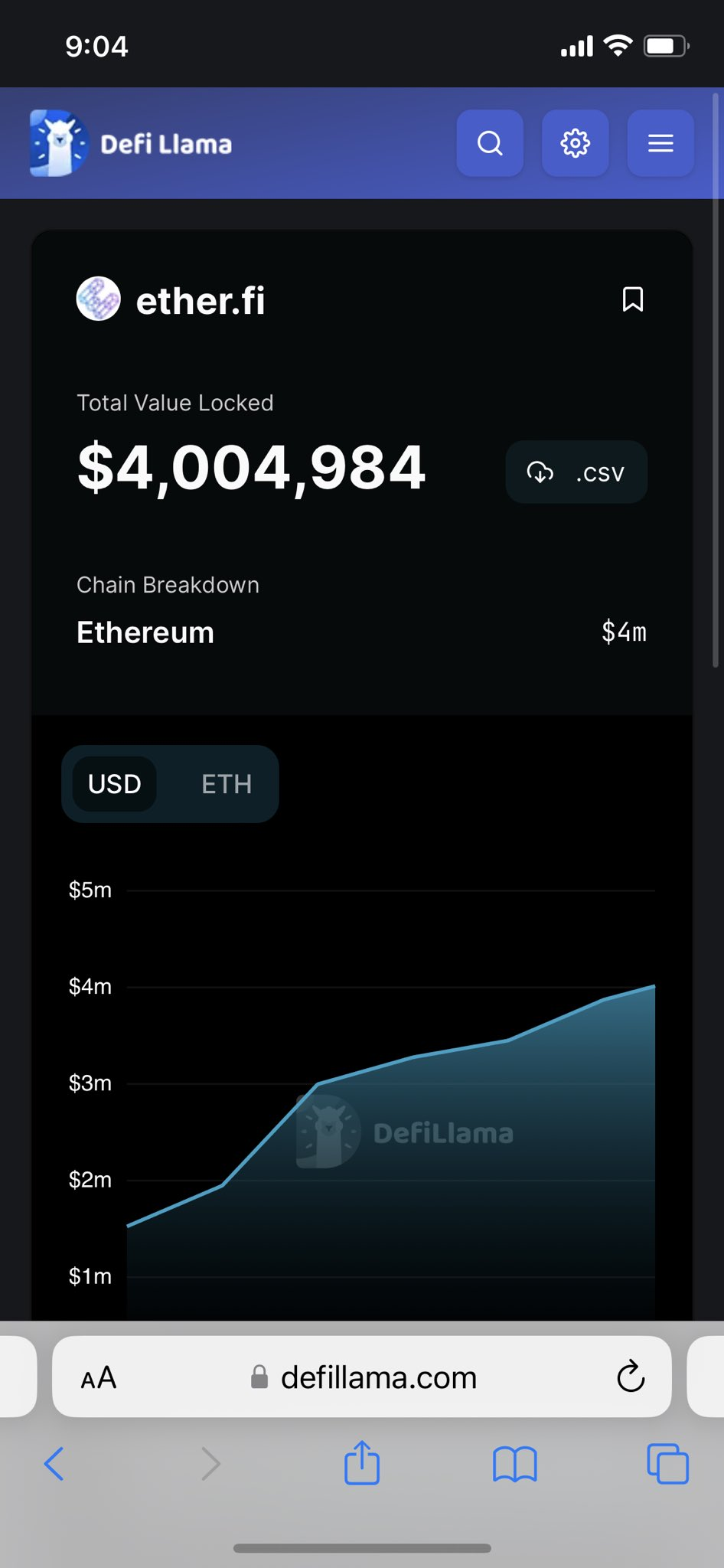Bookmark the ether.fi protocol
Viewport: 724px width, 1568px height.
(x=633, y=299)
